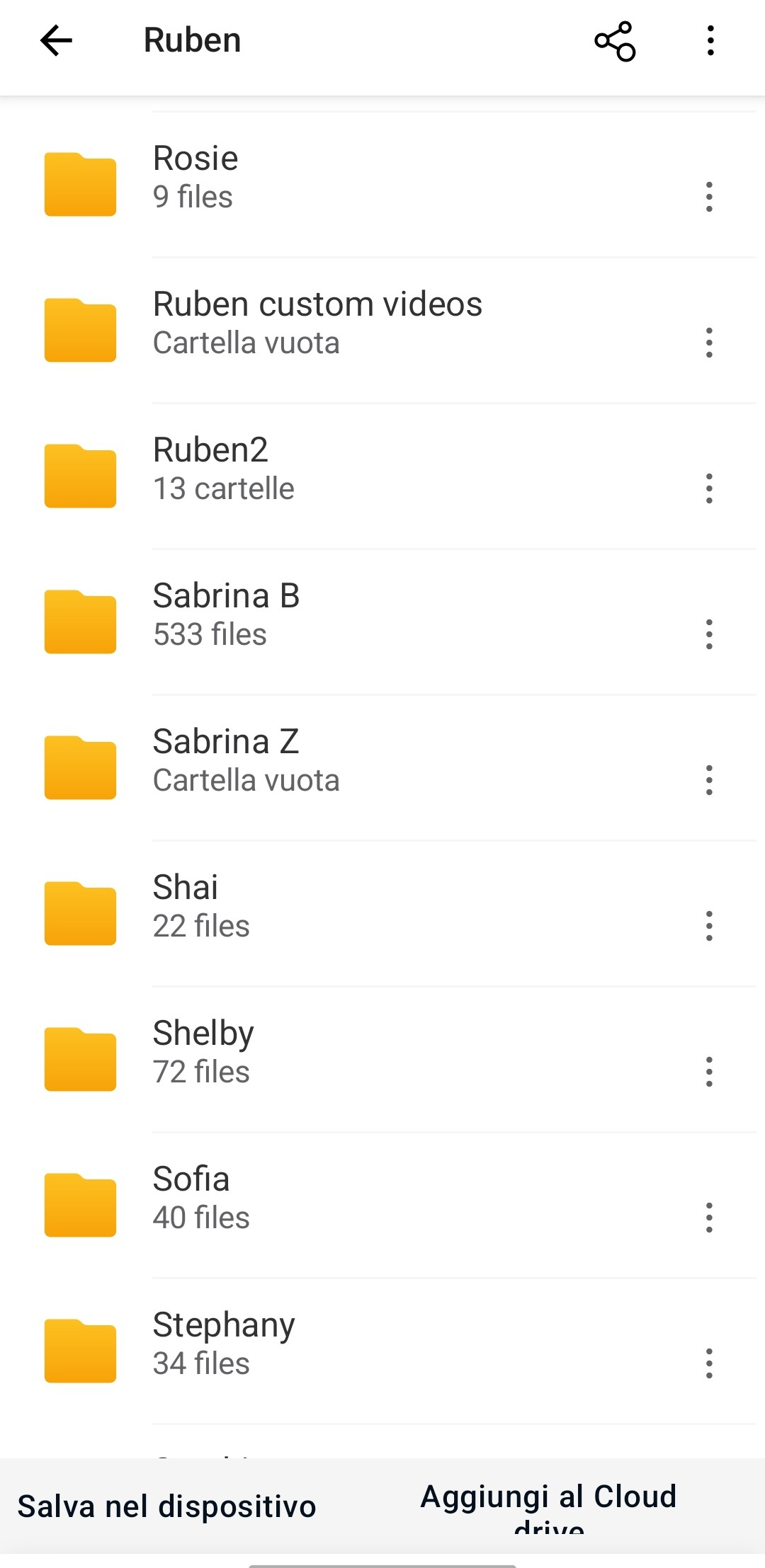Tap the three-dot menu for Sabrina B

708,634
